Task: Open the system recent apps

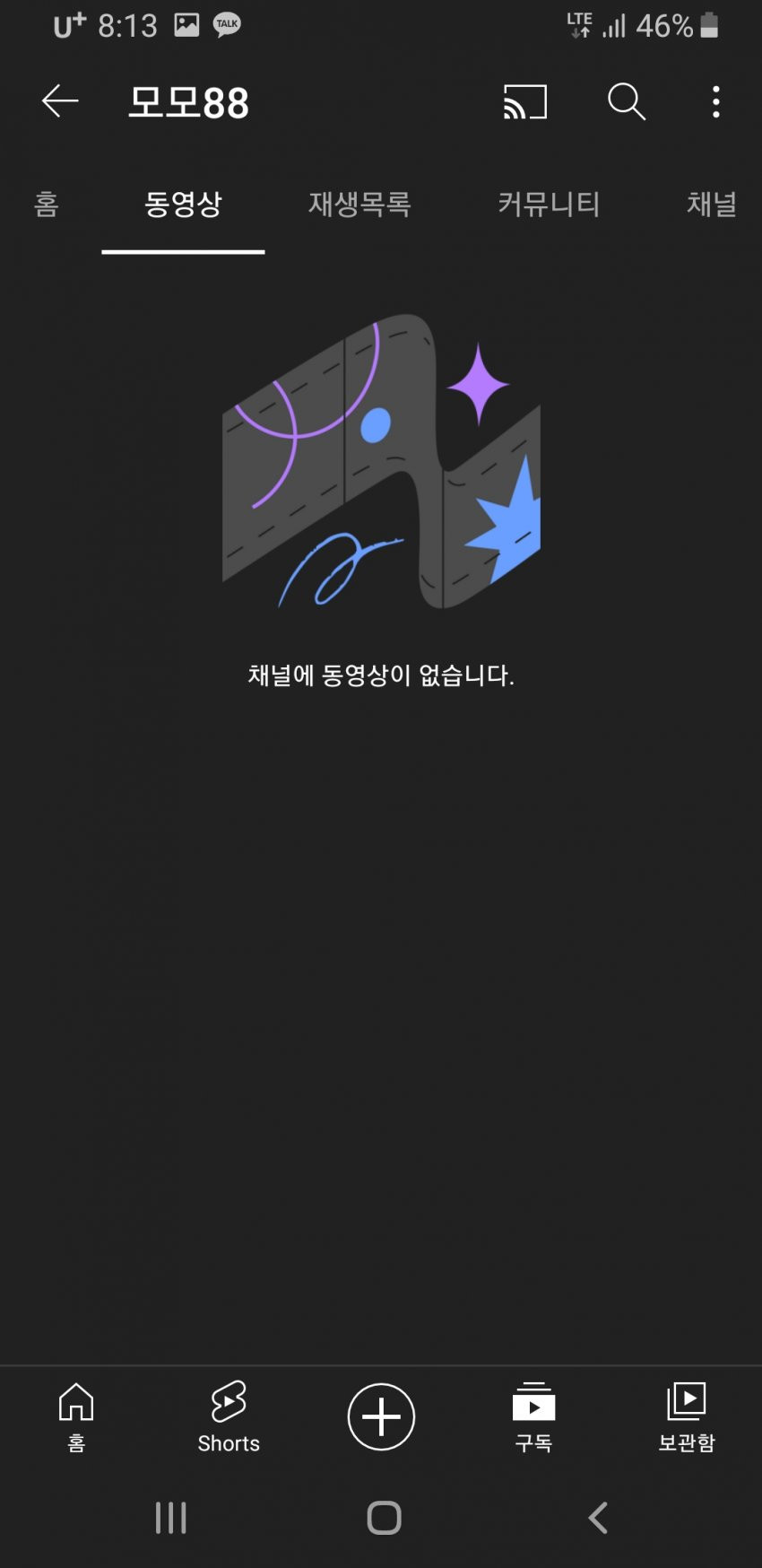Action: click(170, 1518)
